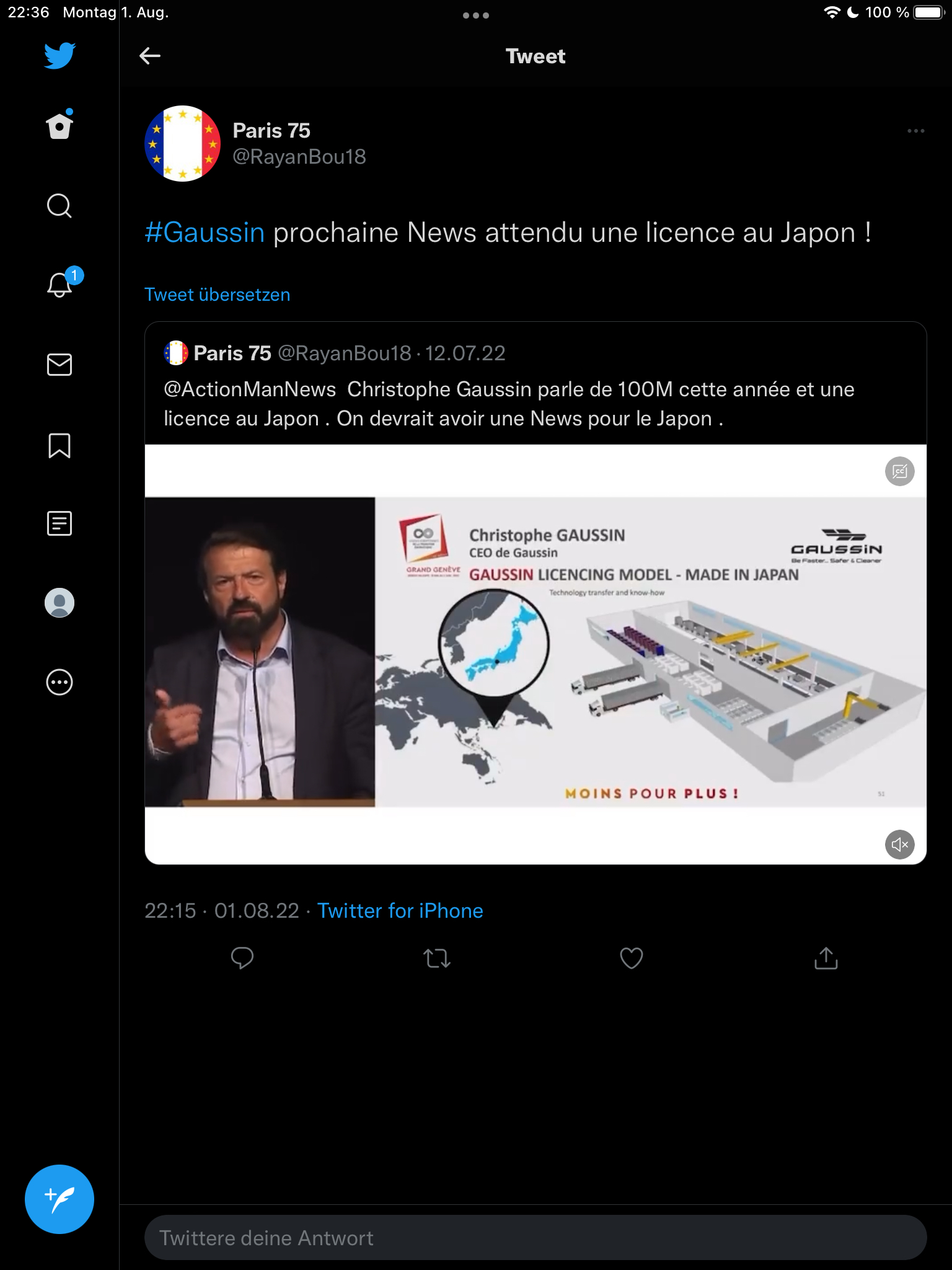Viewport: 952px width, 1270px height.
Task: Compose a new tweet
Action: click(59, 1199)
